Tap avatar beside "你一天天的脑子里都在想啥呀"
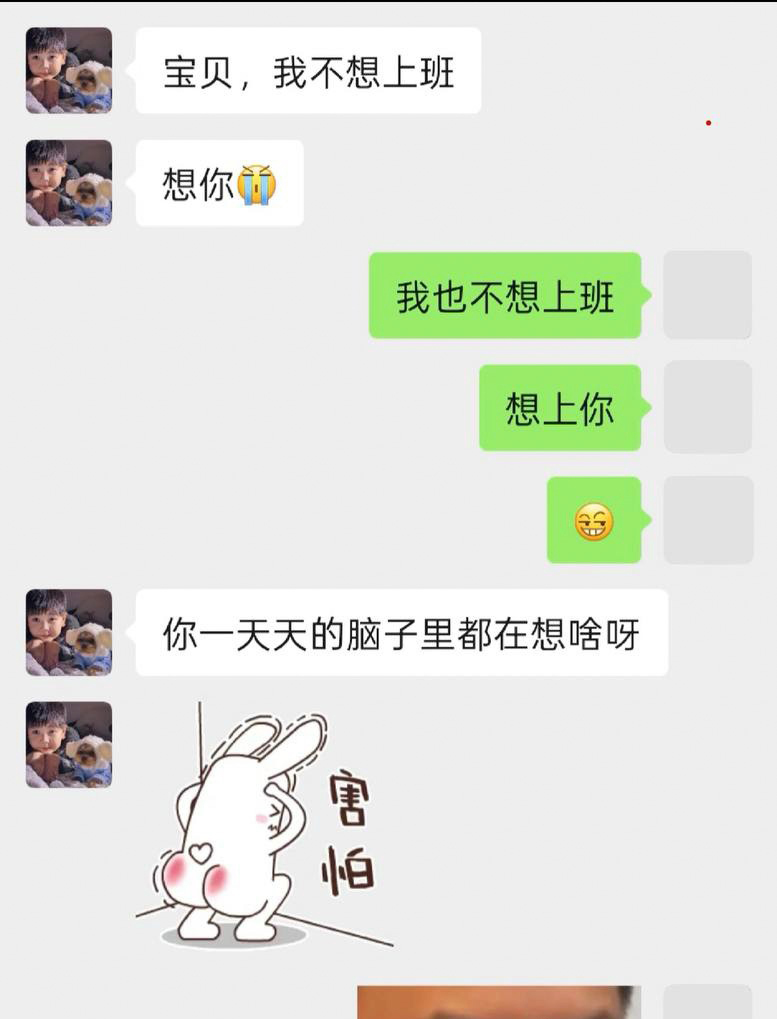This screenshot has width=777, height=1019. (69, 632)
